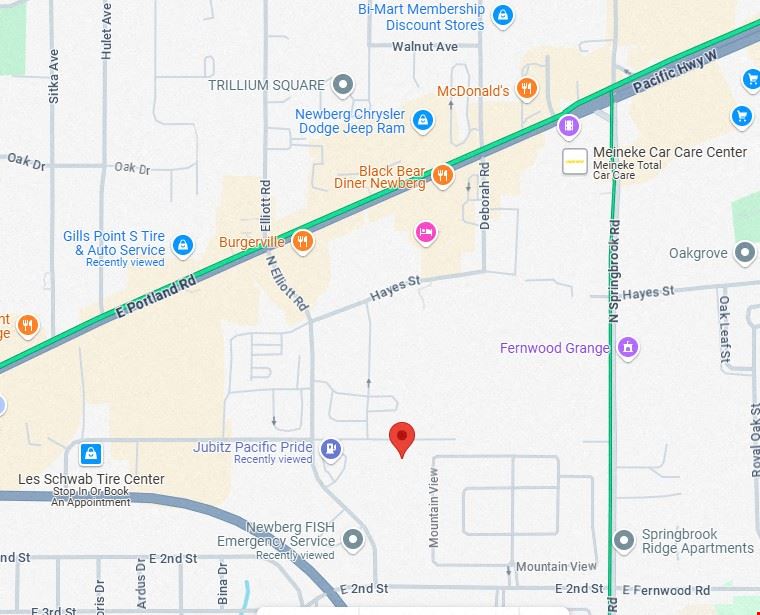The height and width of the screenshot is (615, 760).
Task: Tap Meineke Car Care Center marker
Action: (x=574, y=161)
